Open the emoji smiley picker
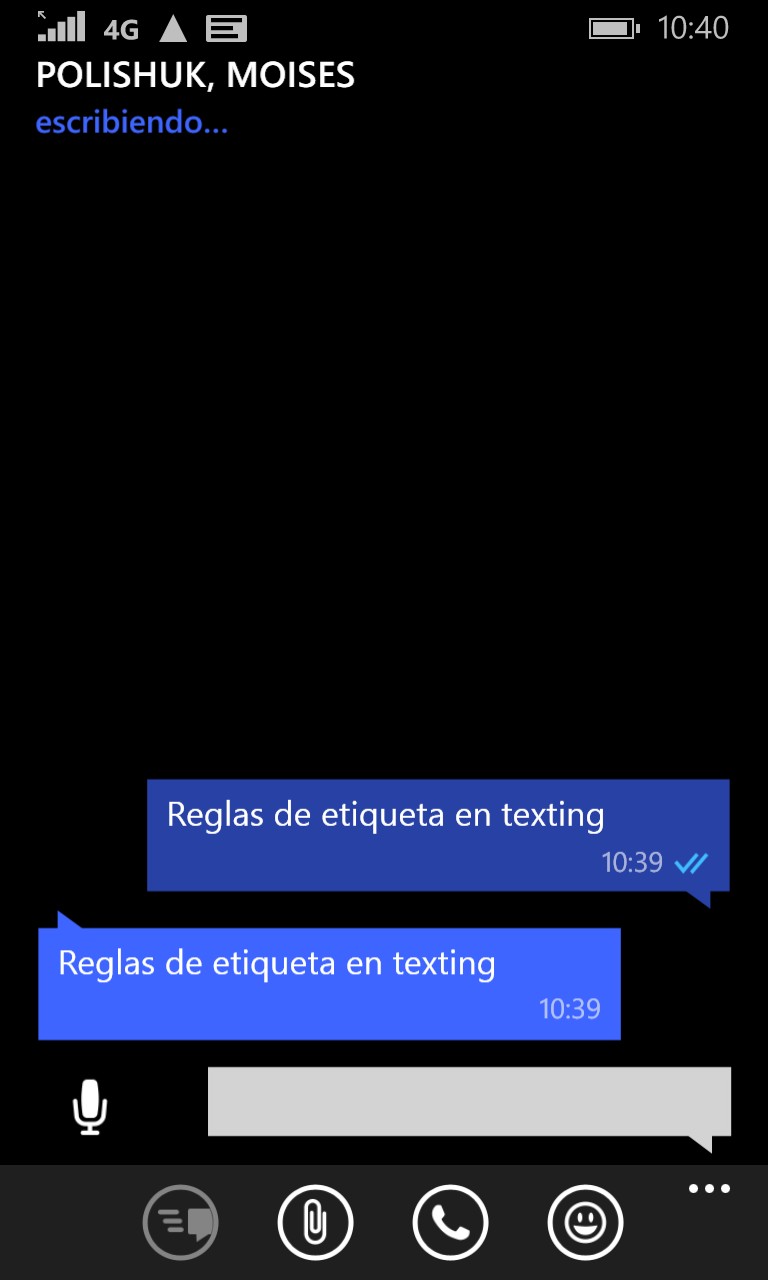 (585, 1222)
